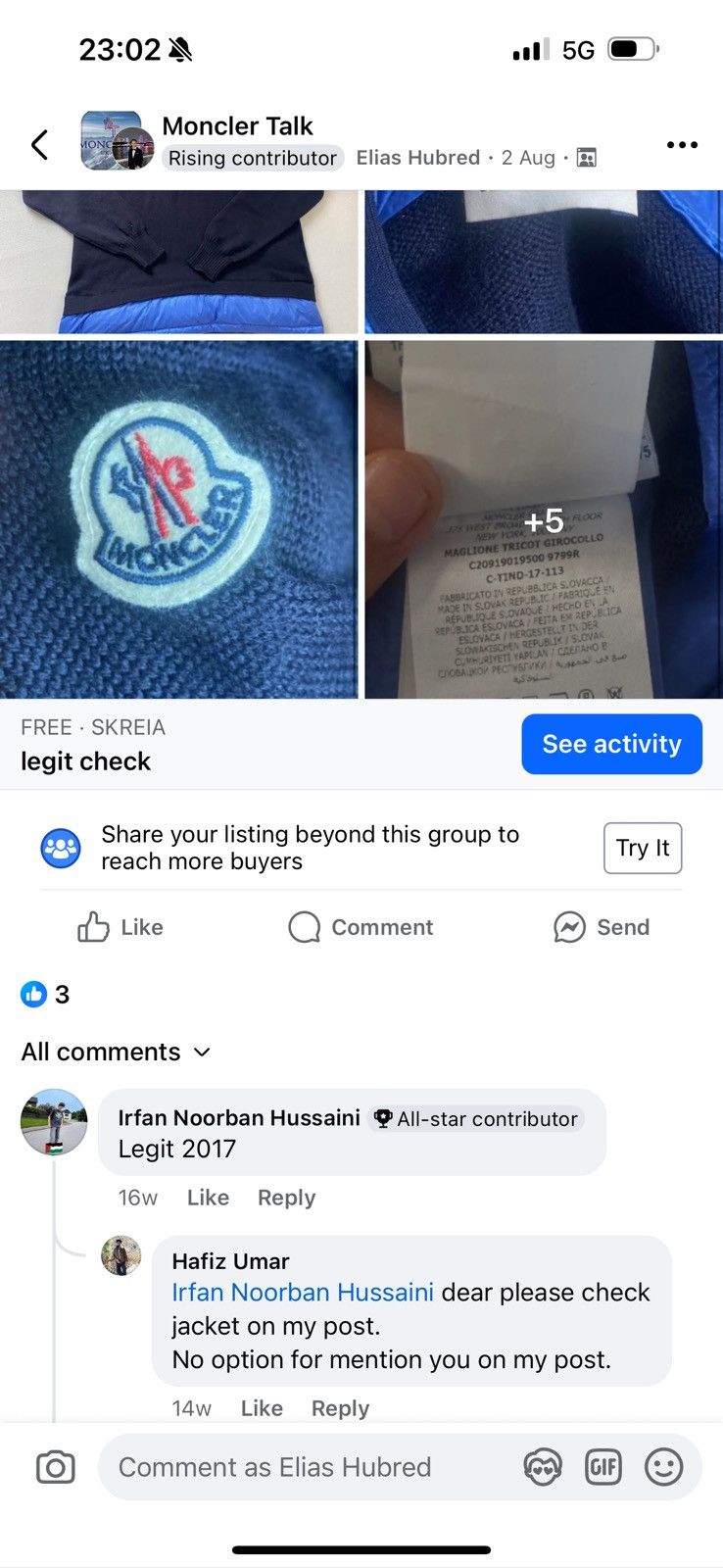Screen dimensions: 723x1568
Task: Tap the See activity button
Action: click(x=611, y=744)
